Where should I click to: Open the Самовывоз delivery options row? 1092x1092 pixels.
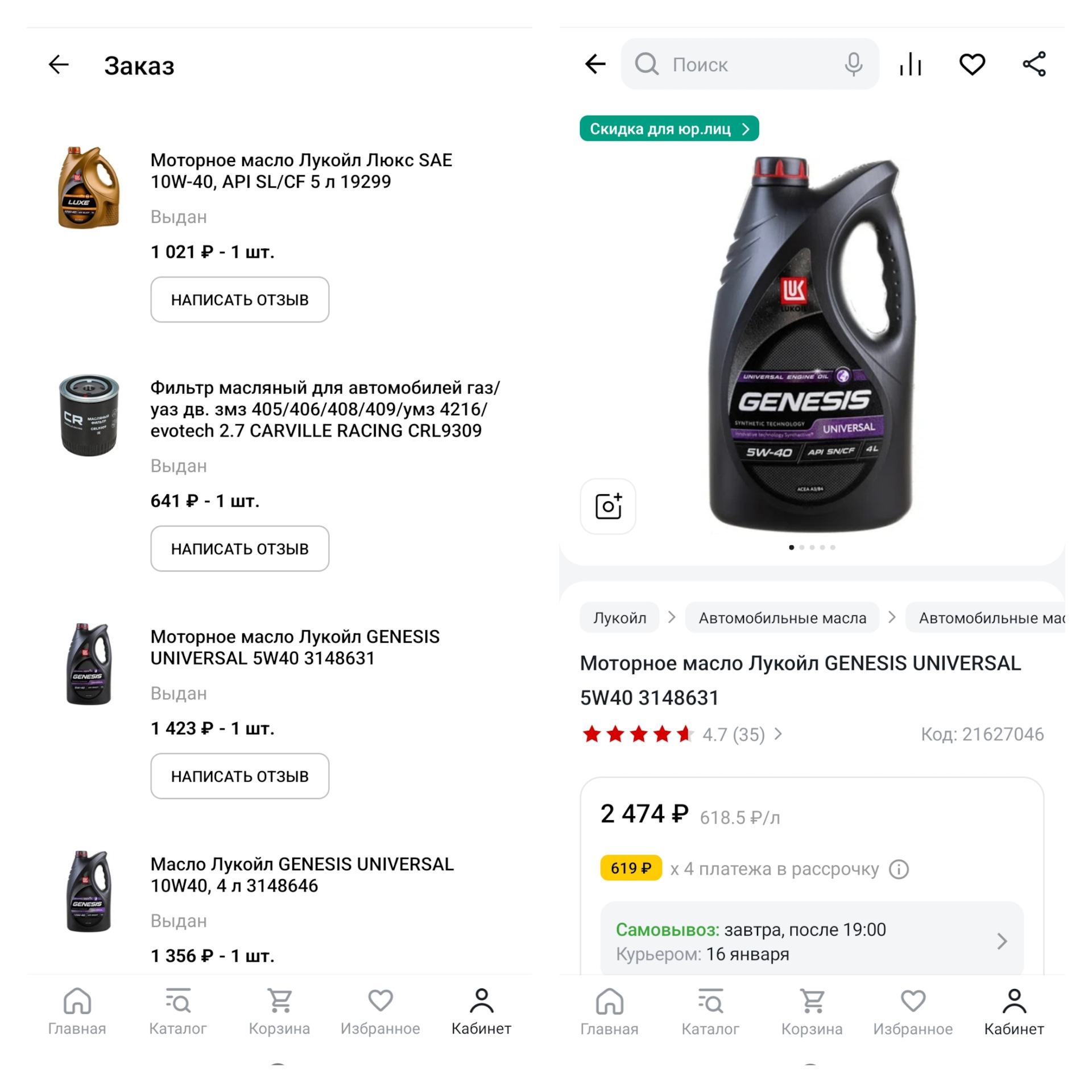(812, 941)
